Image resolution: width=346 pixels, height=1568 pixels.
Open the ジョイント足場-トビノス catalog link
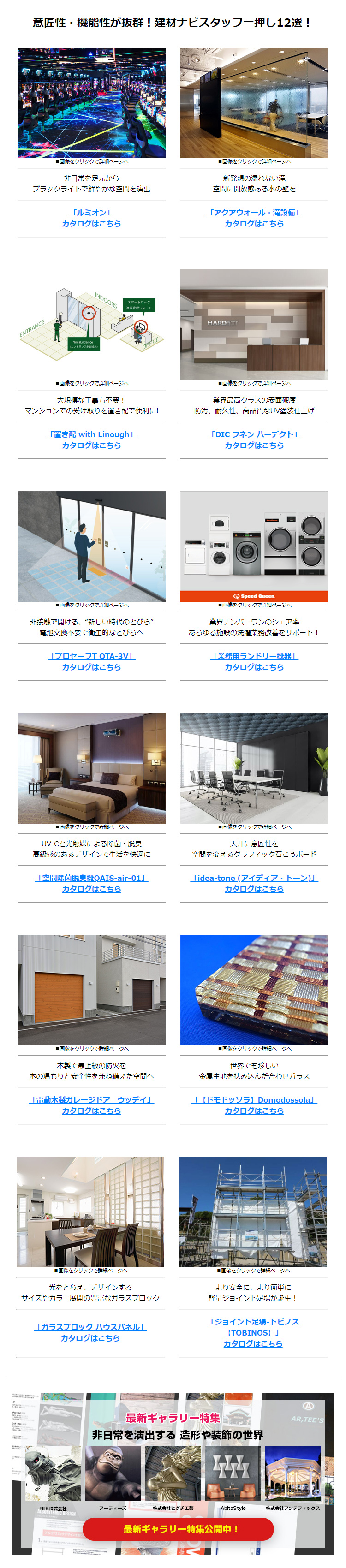[x=253, y=1332]
